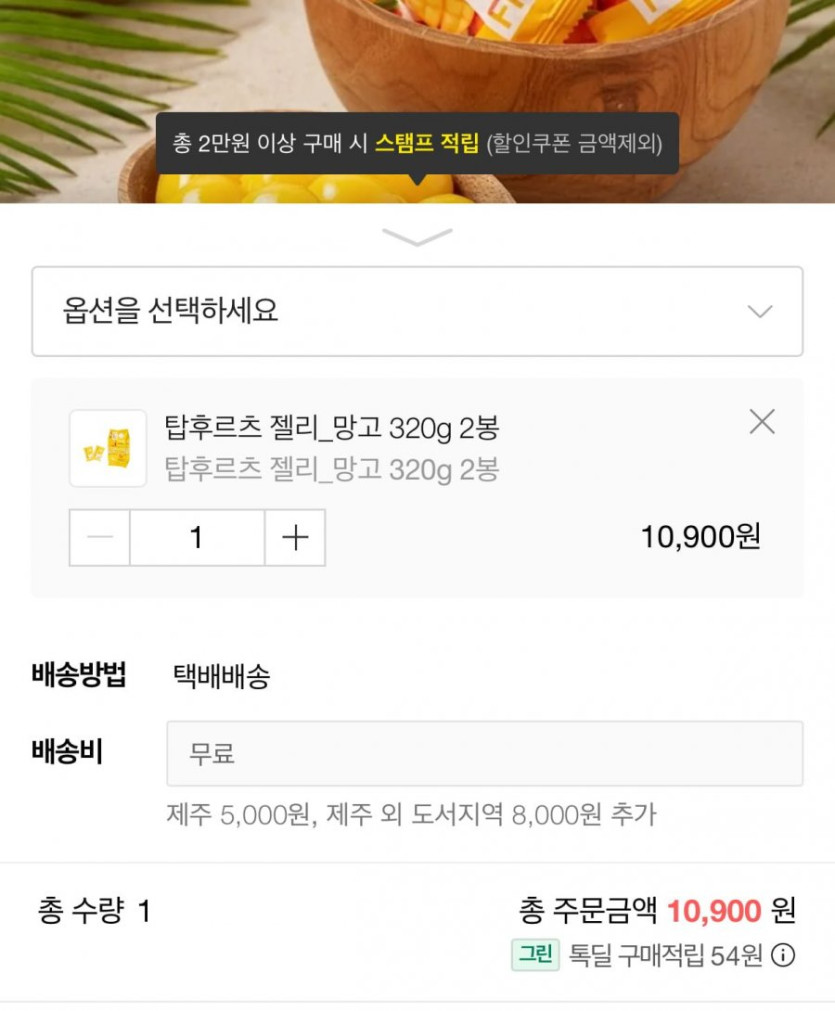Remove the 탑후르츠 젤리 망고 option
The width and height of the screenshot is (835, 1011).
762,422
